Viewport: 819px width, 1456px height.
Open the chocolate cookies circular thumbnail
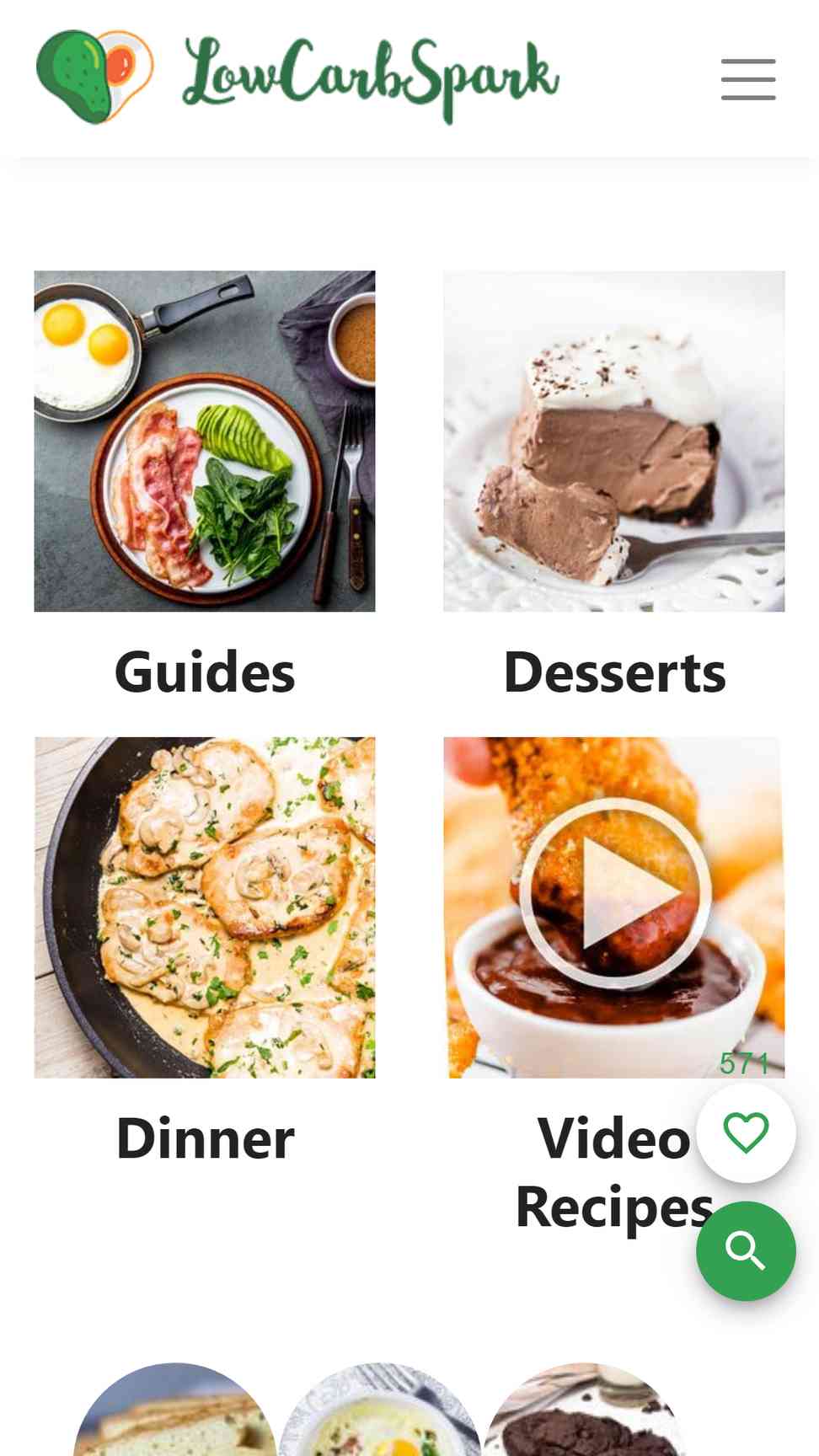pos(584,1414)
